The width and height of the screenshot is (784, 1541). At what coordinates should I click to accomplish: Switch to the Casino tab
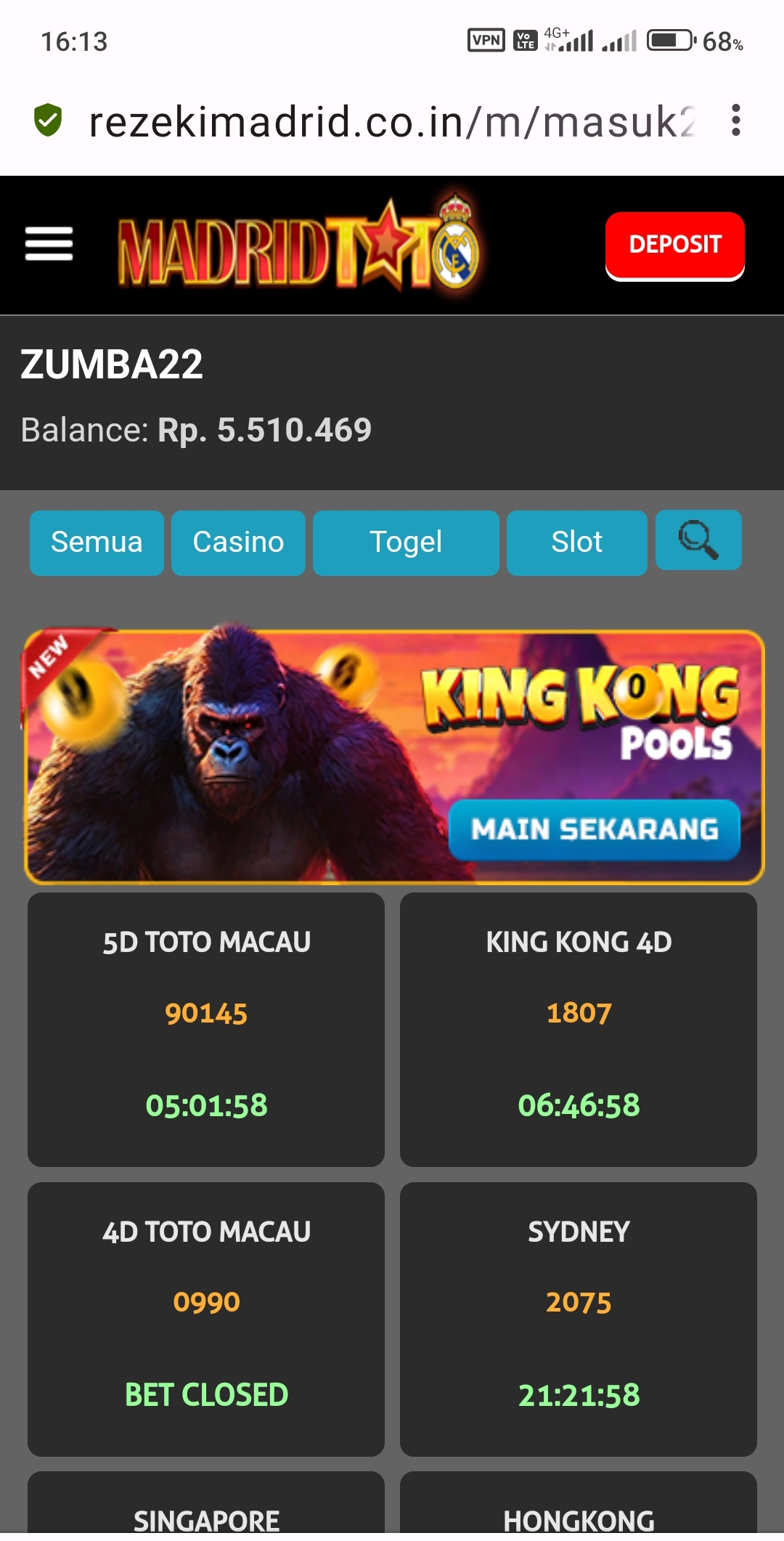238,542
